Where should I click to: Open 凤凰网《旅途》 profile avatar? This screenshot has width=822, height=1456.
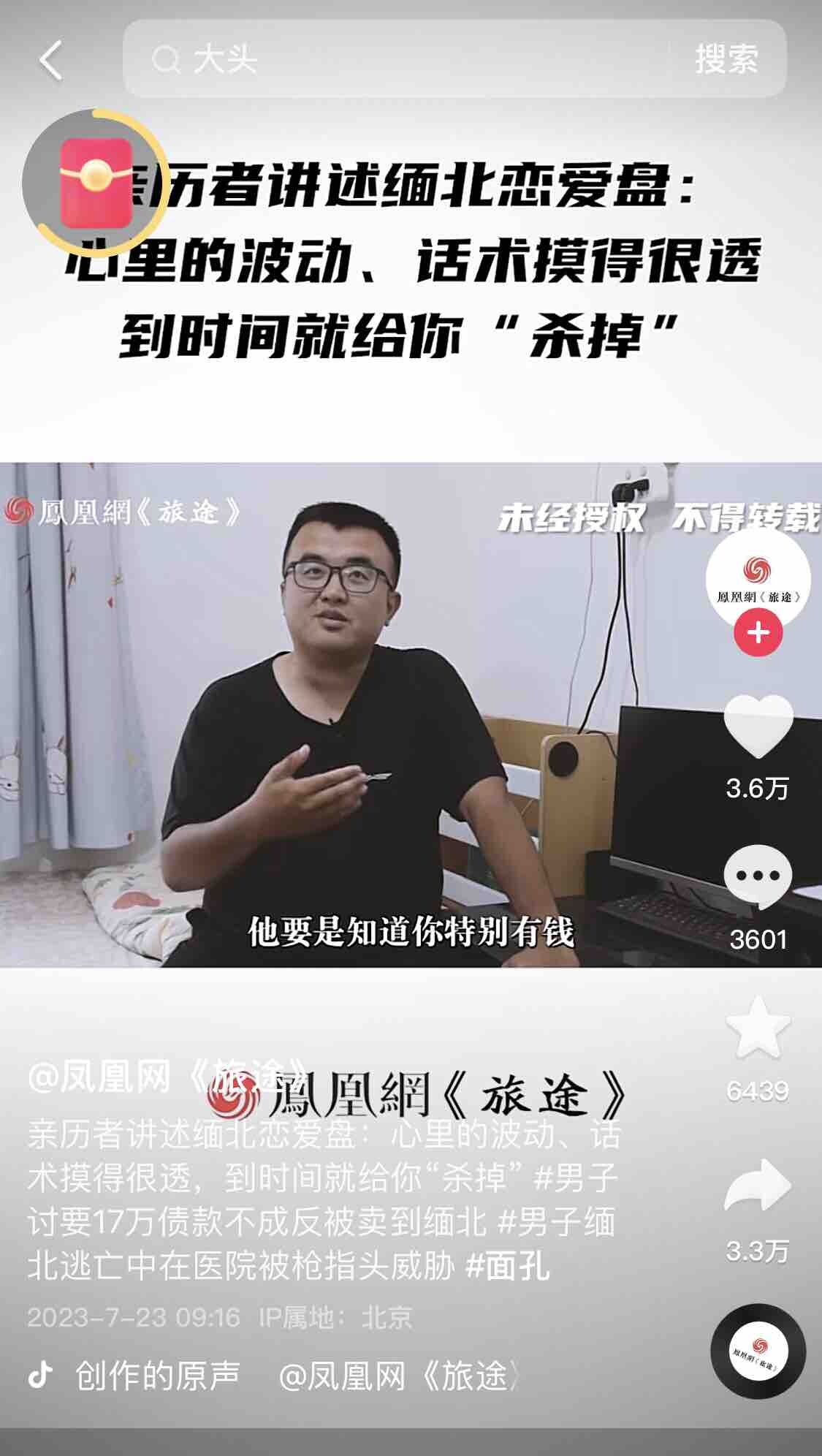(758, 577)
